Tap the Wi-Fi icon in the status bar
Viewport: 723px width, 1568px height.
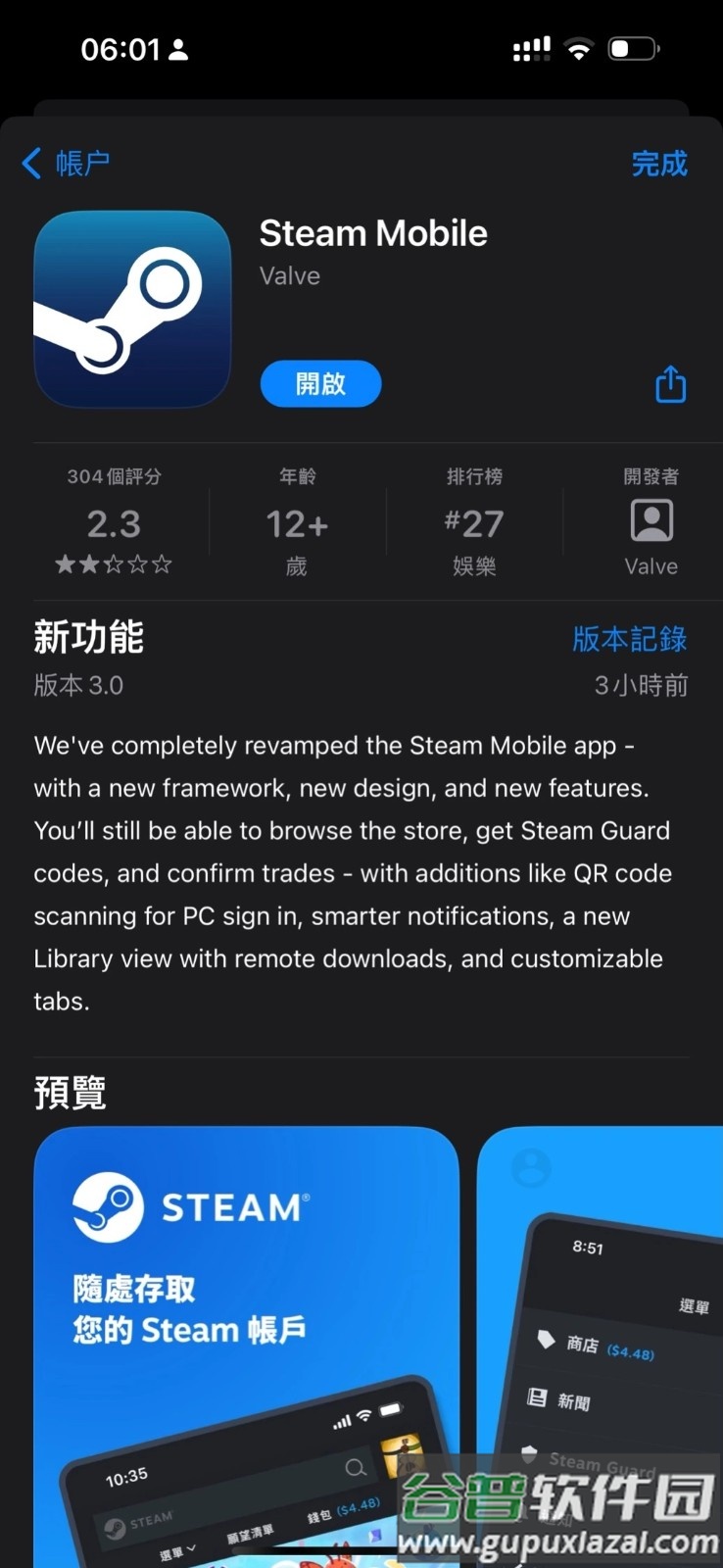point(578,48)
